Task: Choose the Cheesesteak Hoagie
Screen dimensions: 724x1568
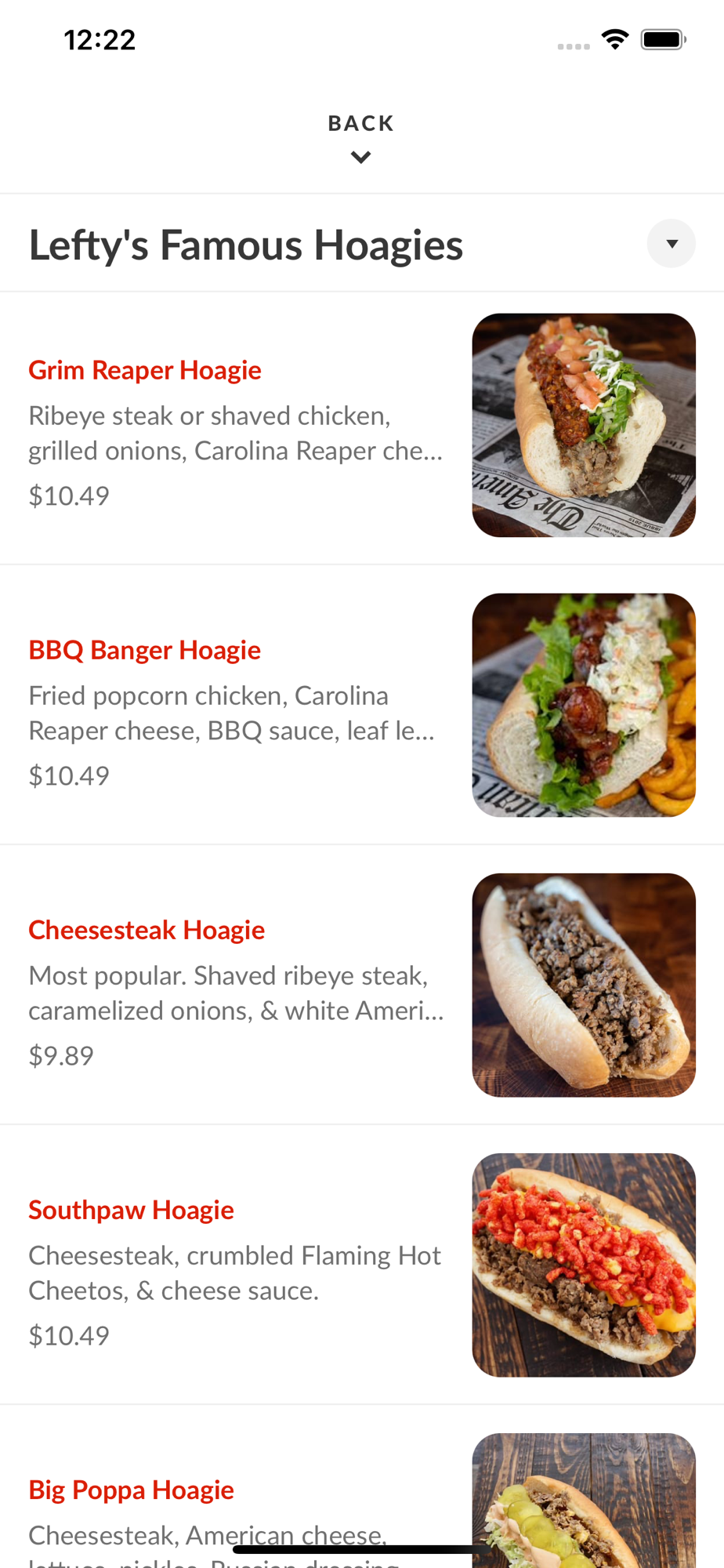Action: [x=147, y=930]
